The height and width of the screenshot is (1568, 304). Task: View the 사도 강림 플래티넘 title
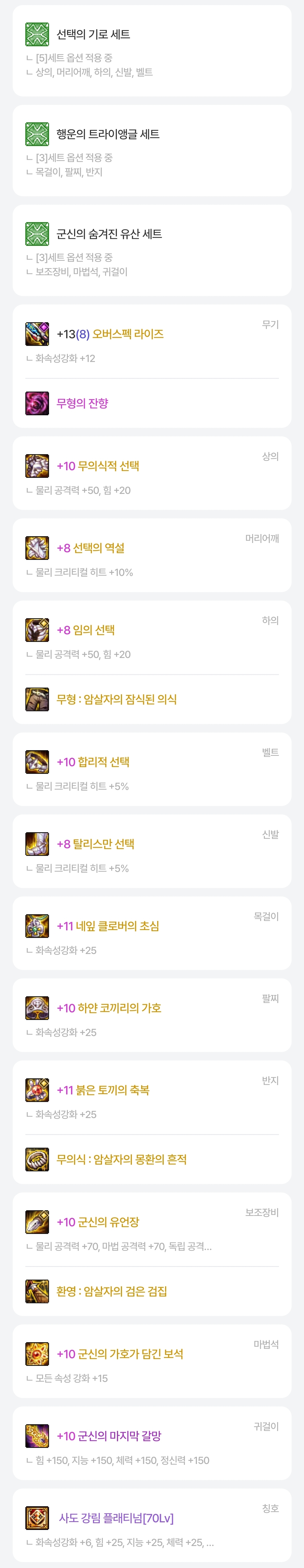point(116,1518)
